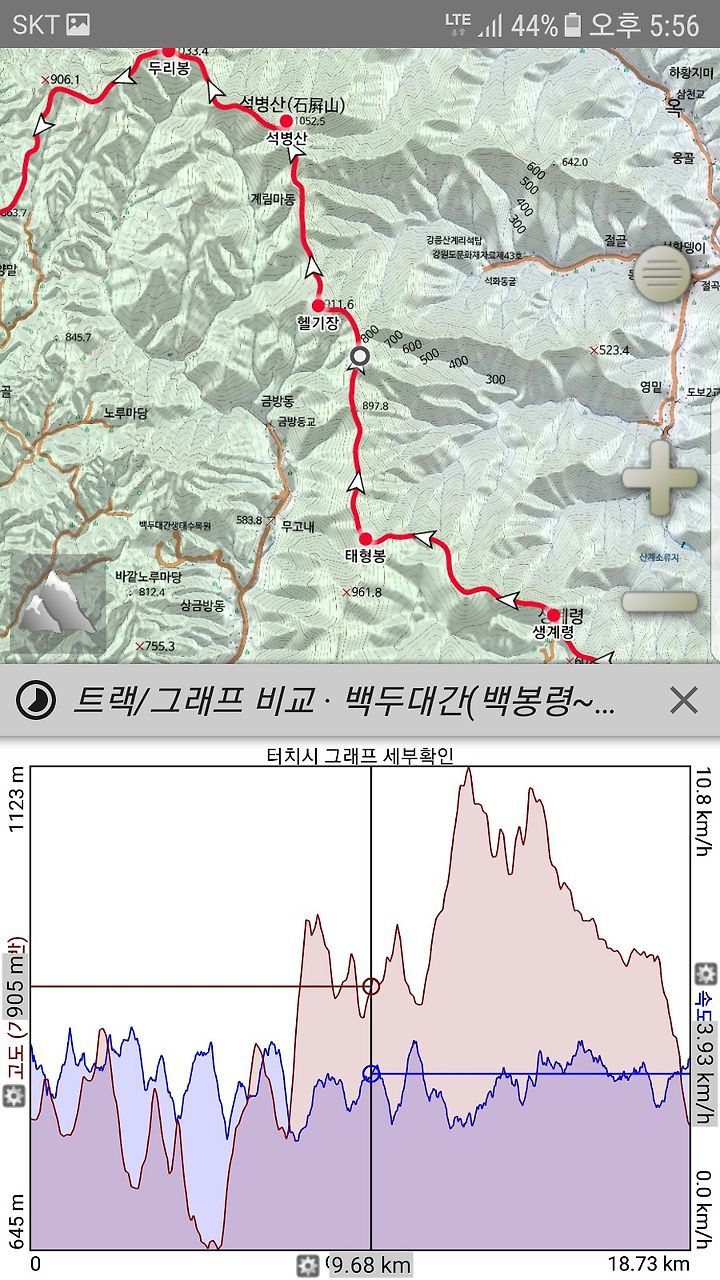Open the round map menu button

pos(661,270)
